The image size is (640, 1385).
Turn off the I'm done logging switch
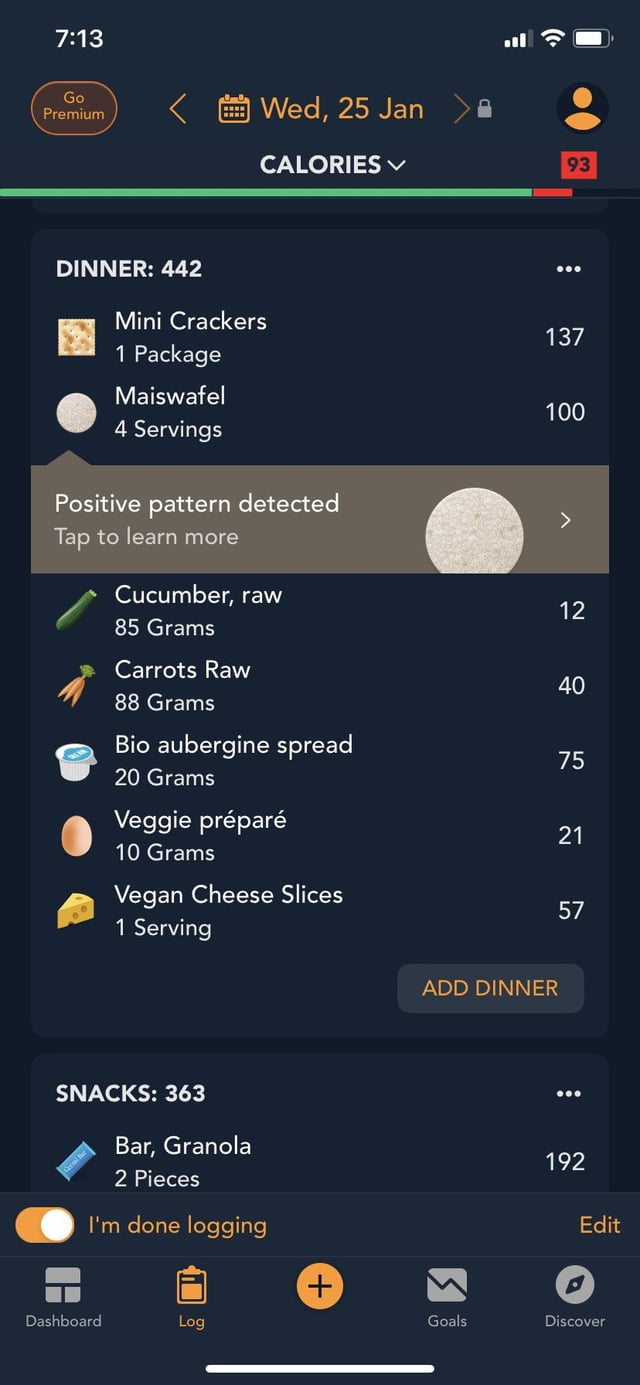tap(45, 1225)
